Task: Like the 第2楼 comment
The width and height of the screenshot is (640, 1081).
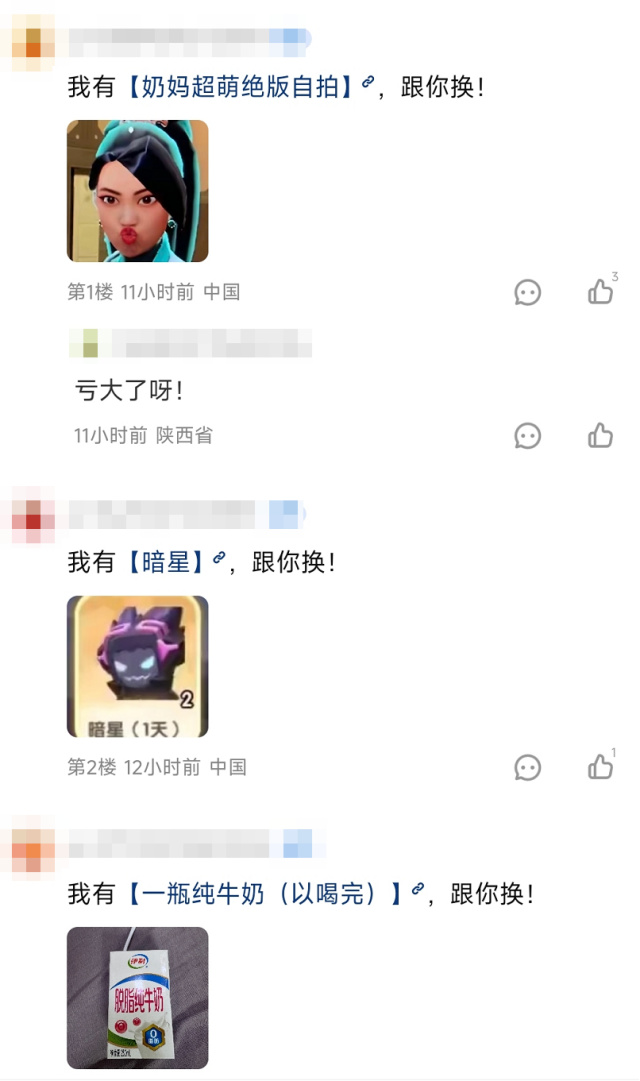Action: click(600, 767)
